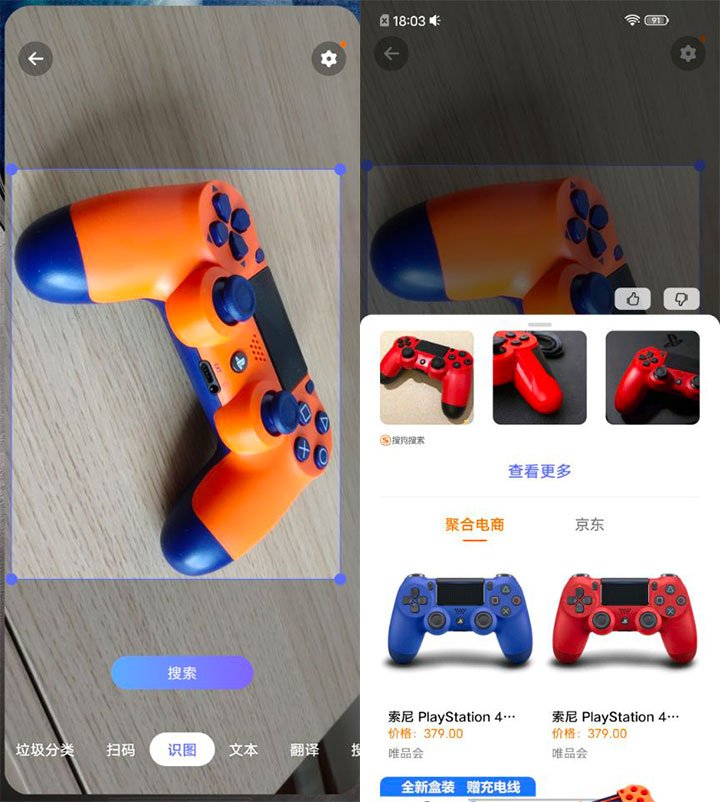This screenshot has width=720, height=802.
Task: Tap the blue 搜索 search button
Action: click(181, 673)
